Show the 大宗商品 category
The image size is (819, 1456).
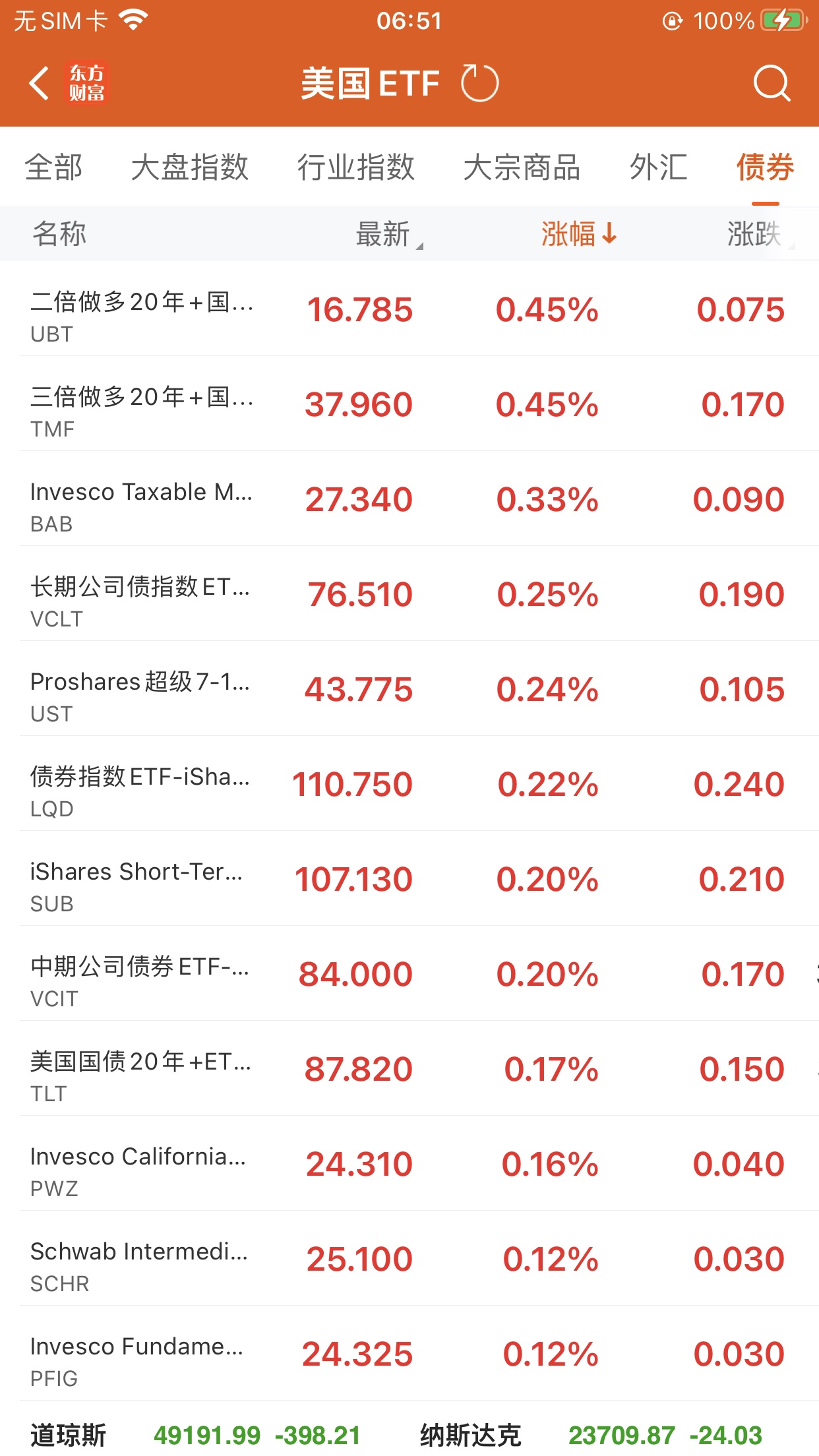pos(522,167)
